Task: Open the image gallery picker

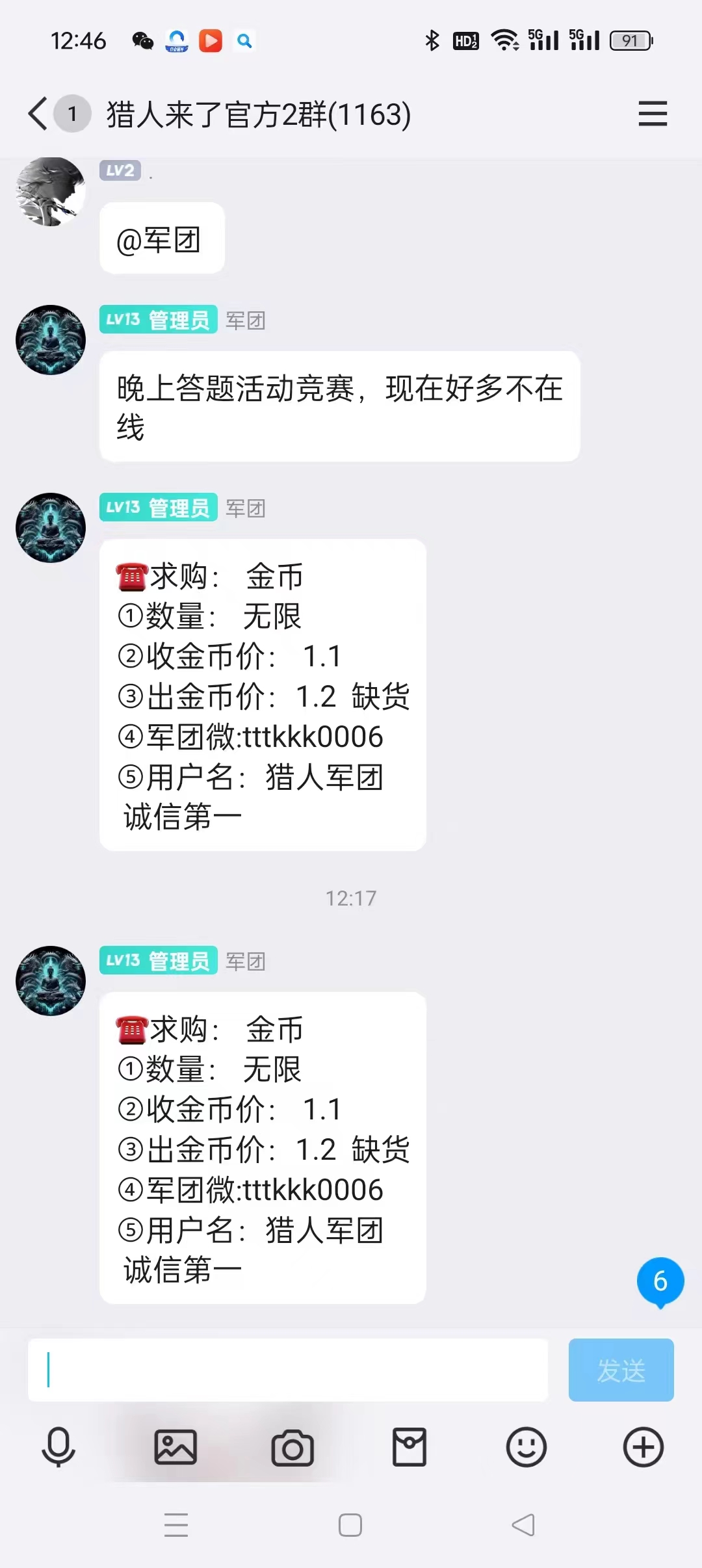Action: coord(175,1448)
